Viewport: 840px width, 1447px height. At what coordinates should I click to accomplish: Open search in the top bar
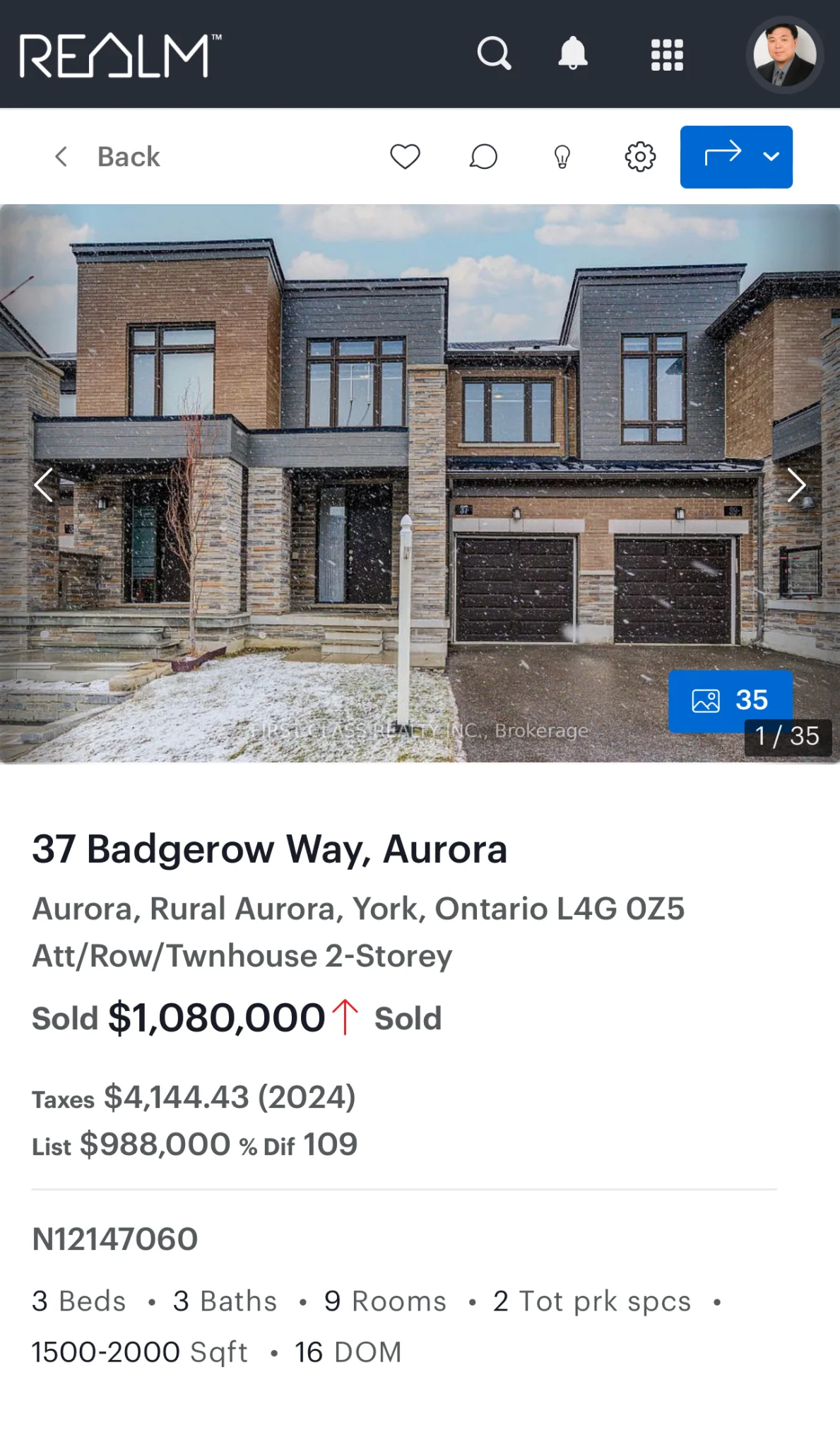(494, 54)
